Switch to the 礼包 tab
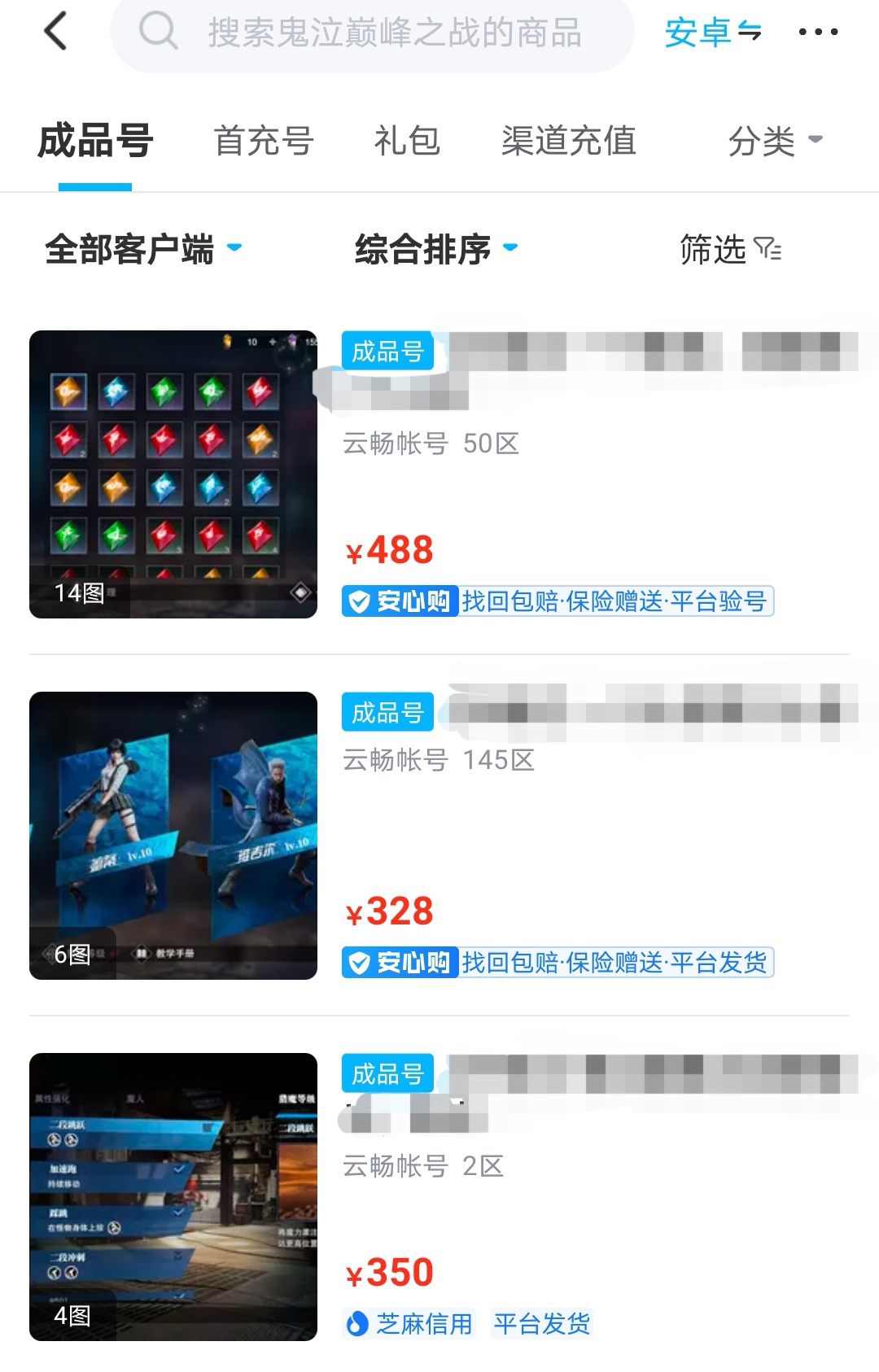The image size is (879, 1372). point(406,141)
